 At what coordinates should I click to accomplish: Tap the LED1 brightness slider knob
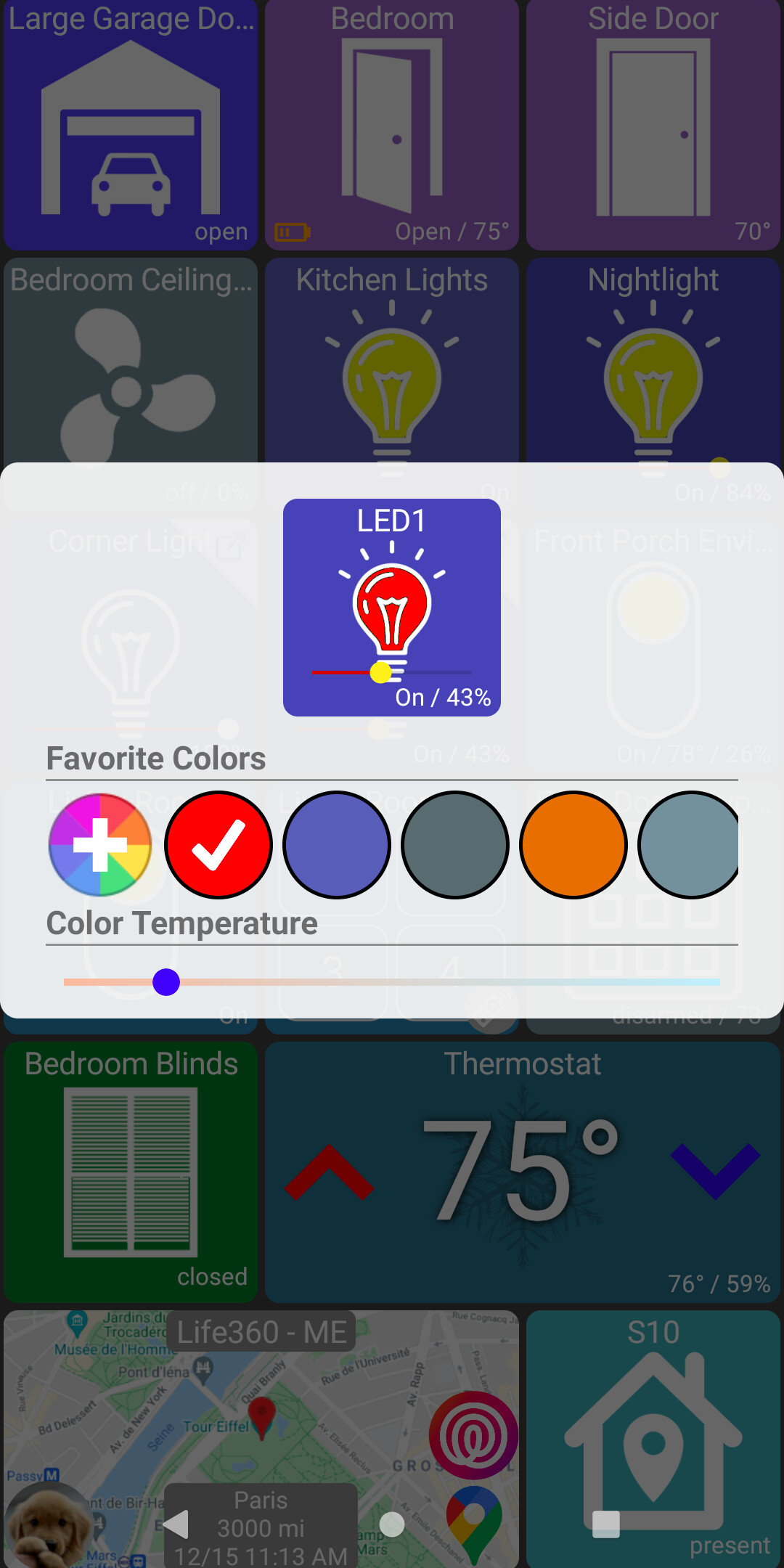point(380,673)
